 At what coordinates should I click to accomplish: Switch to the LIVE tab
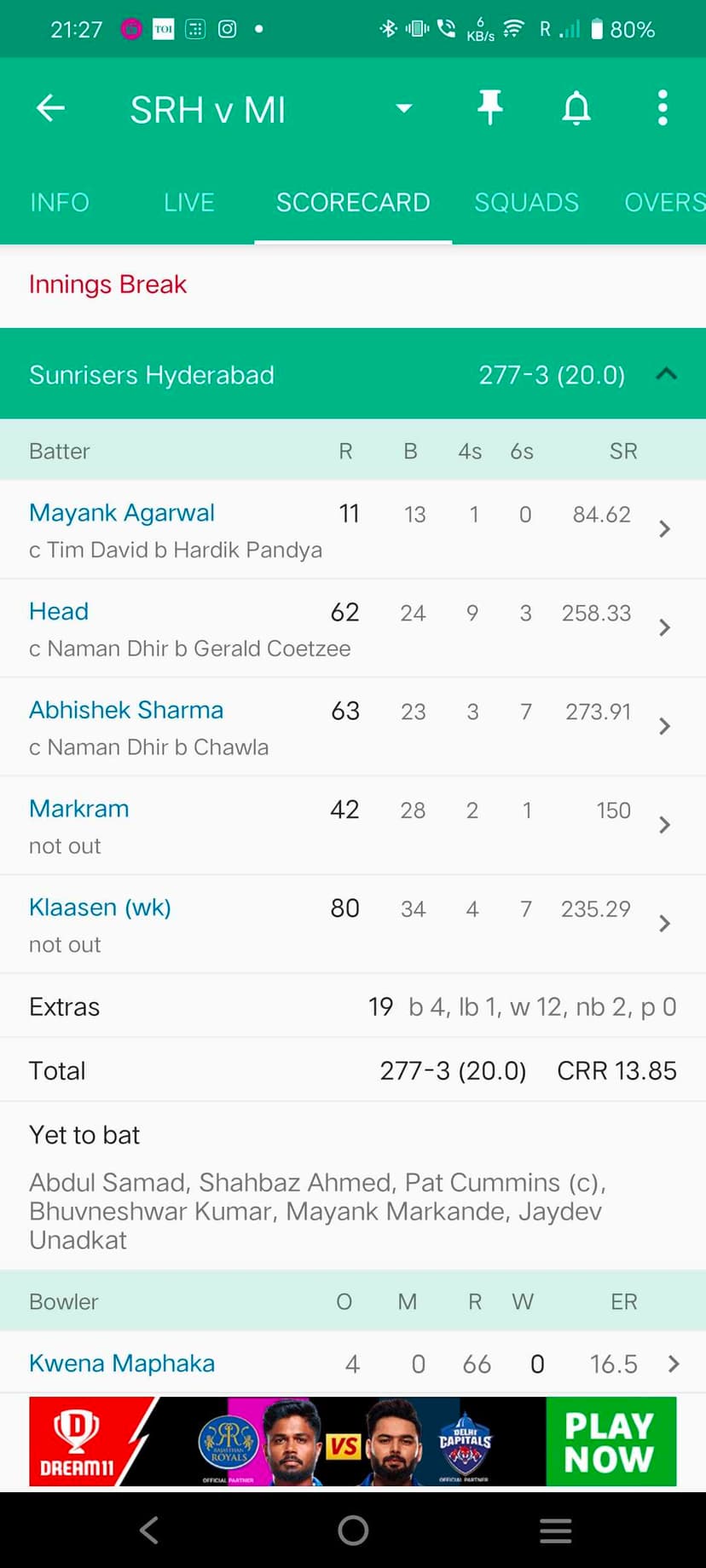(x=188, y=203)
